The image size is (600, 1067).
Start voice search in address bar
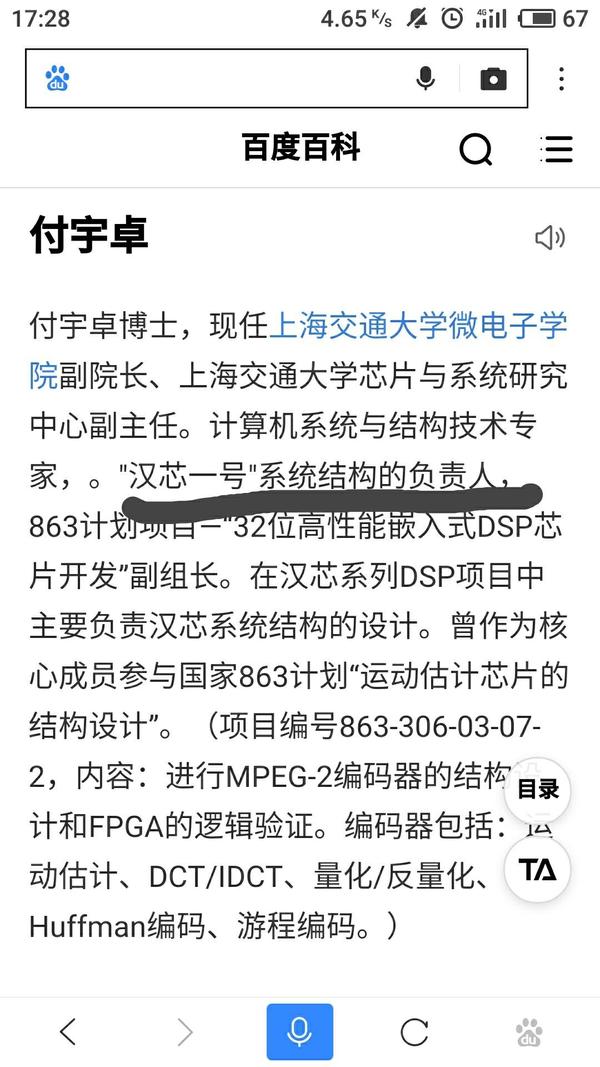pos(426,79)
